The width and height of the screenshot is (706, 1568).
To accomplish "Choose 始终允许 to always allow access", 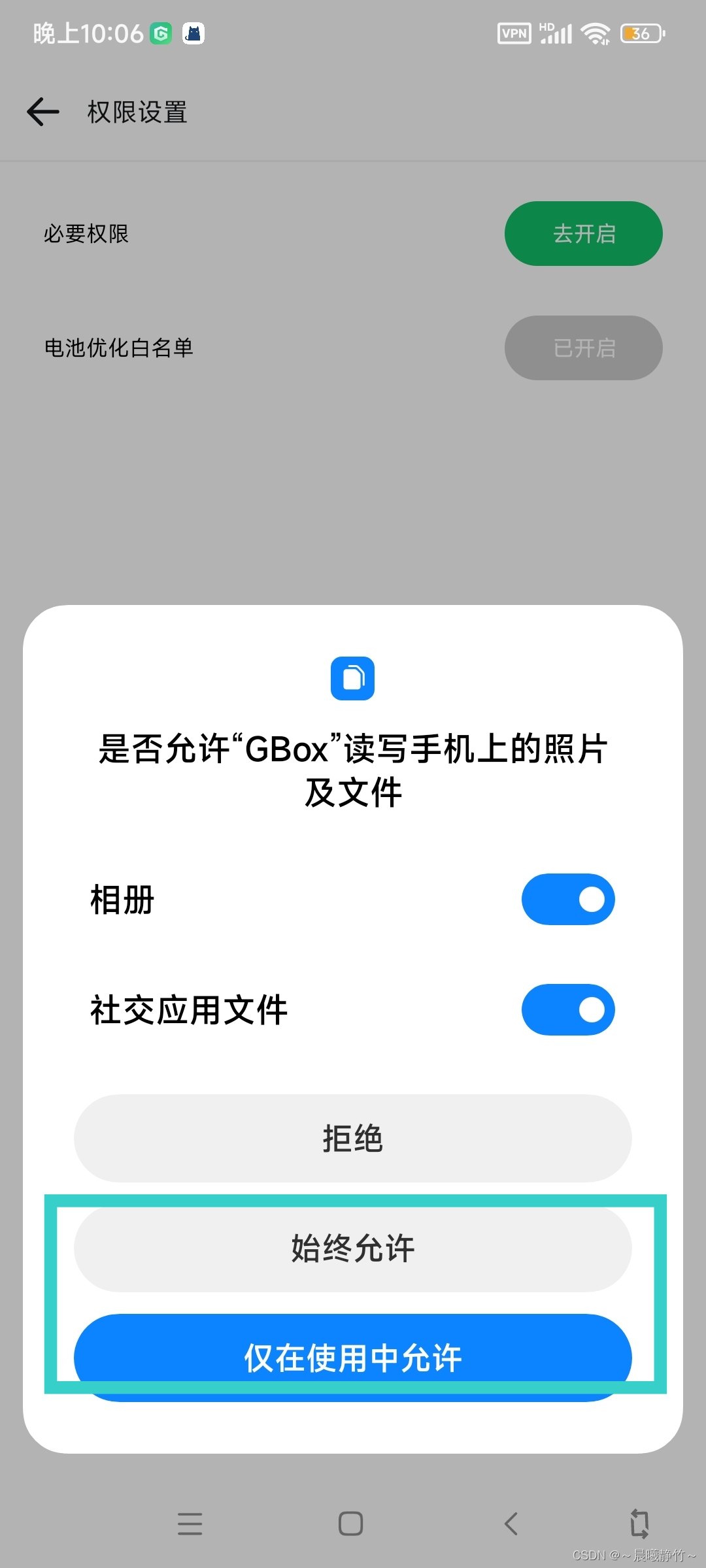I will point(352,1249).
